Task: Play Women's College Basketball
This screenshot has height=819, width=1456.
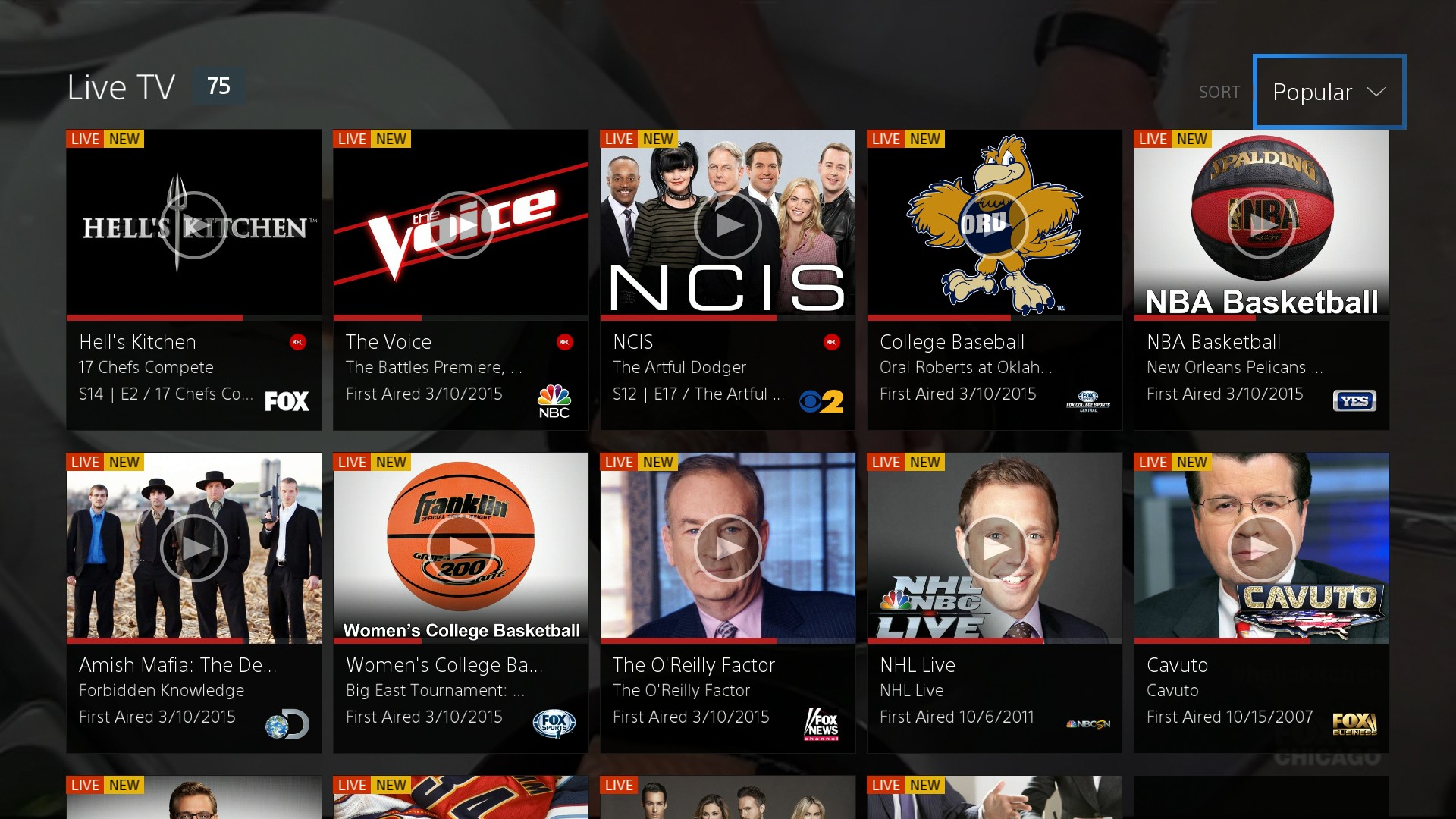Action: pyautogui.click(x=460, y=548)
